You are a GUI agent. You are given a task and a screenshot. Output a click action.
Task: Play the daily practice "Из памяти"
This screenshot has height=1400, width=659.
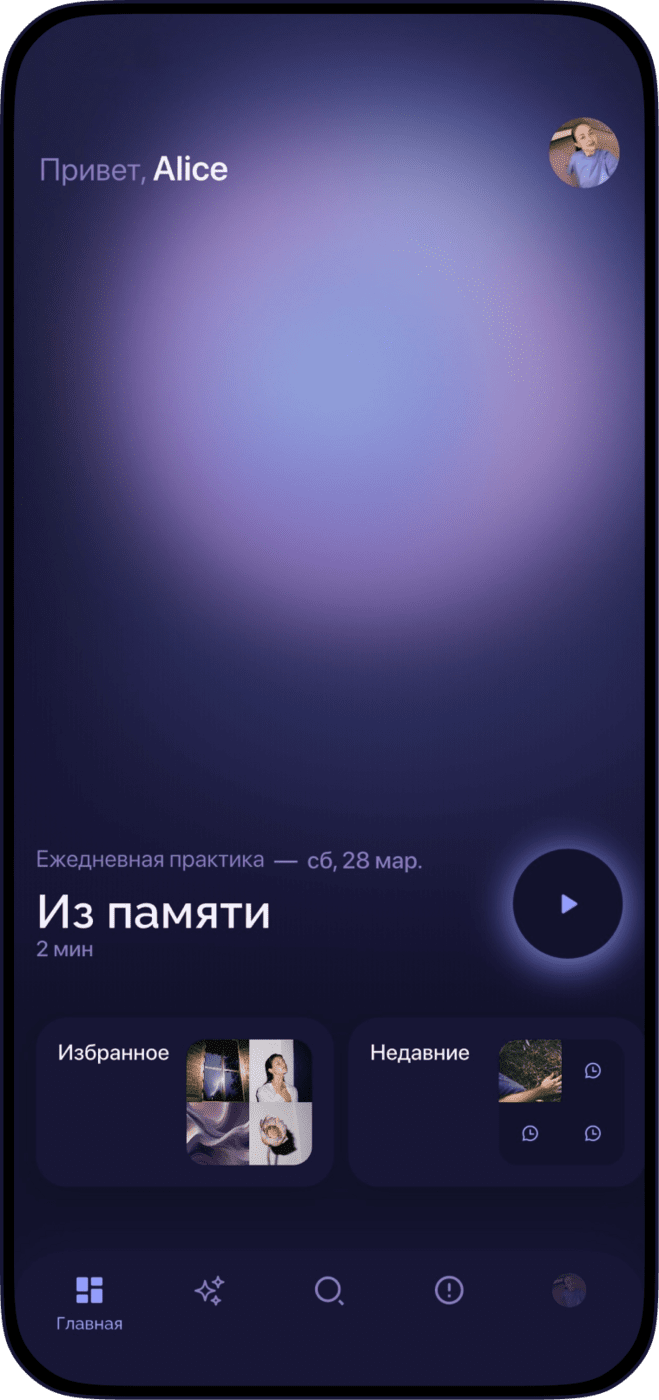pyautogui.click(x=568, y=904)
